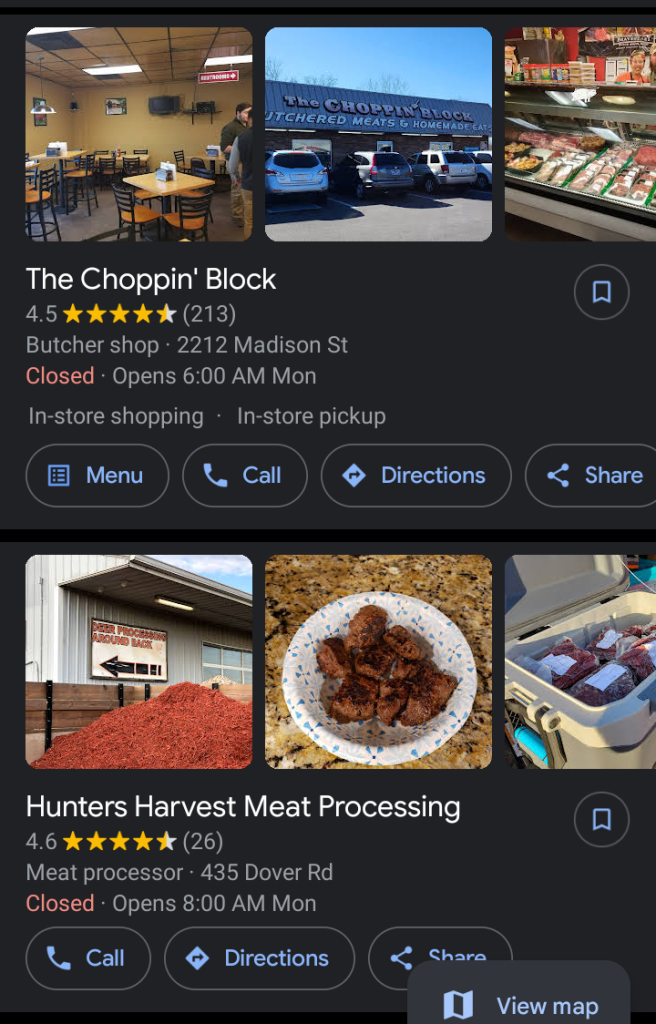The image size is (656, 1024).
Task: View The Choppin' Block storefront photo
Action: pos(378,134)
